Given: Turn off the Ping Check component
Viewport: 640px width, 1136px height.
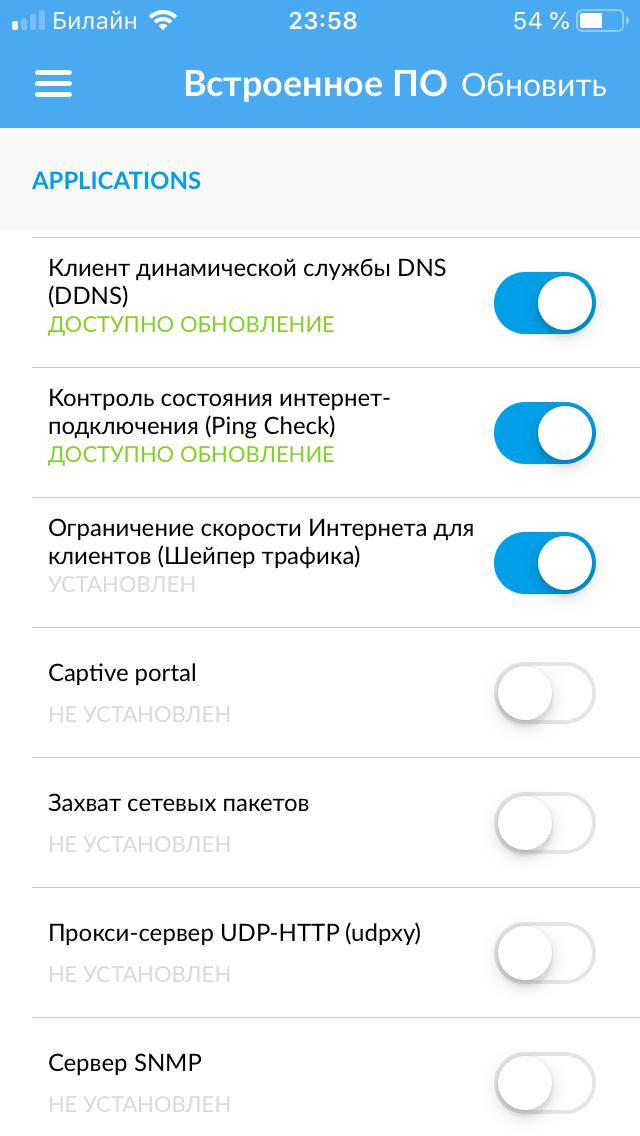Looking at the screenshot, I should point(545,433).
